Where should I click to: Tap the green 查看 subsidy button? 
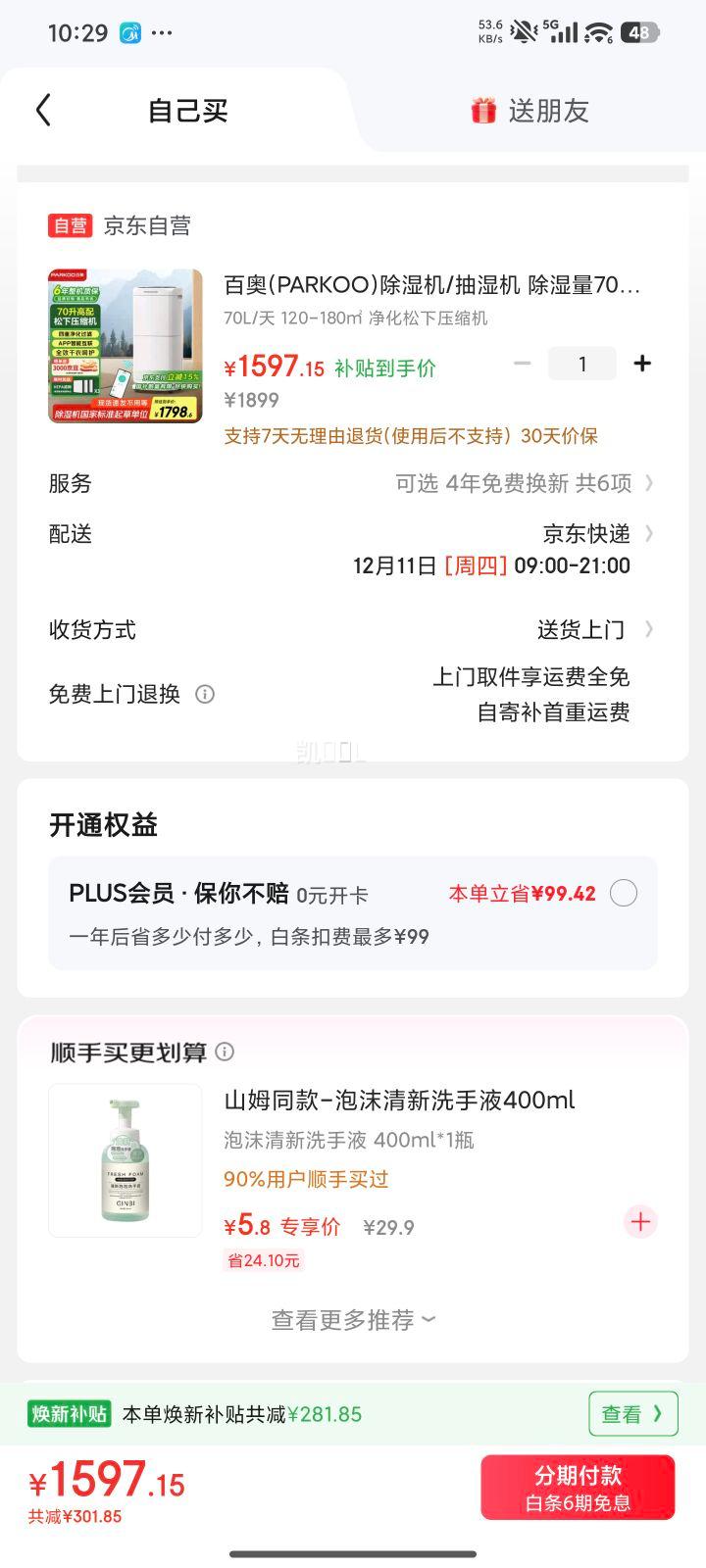click(x=631, y=1413)
